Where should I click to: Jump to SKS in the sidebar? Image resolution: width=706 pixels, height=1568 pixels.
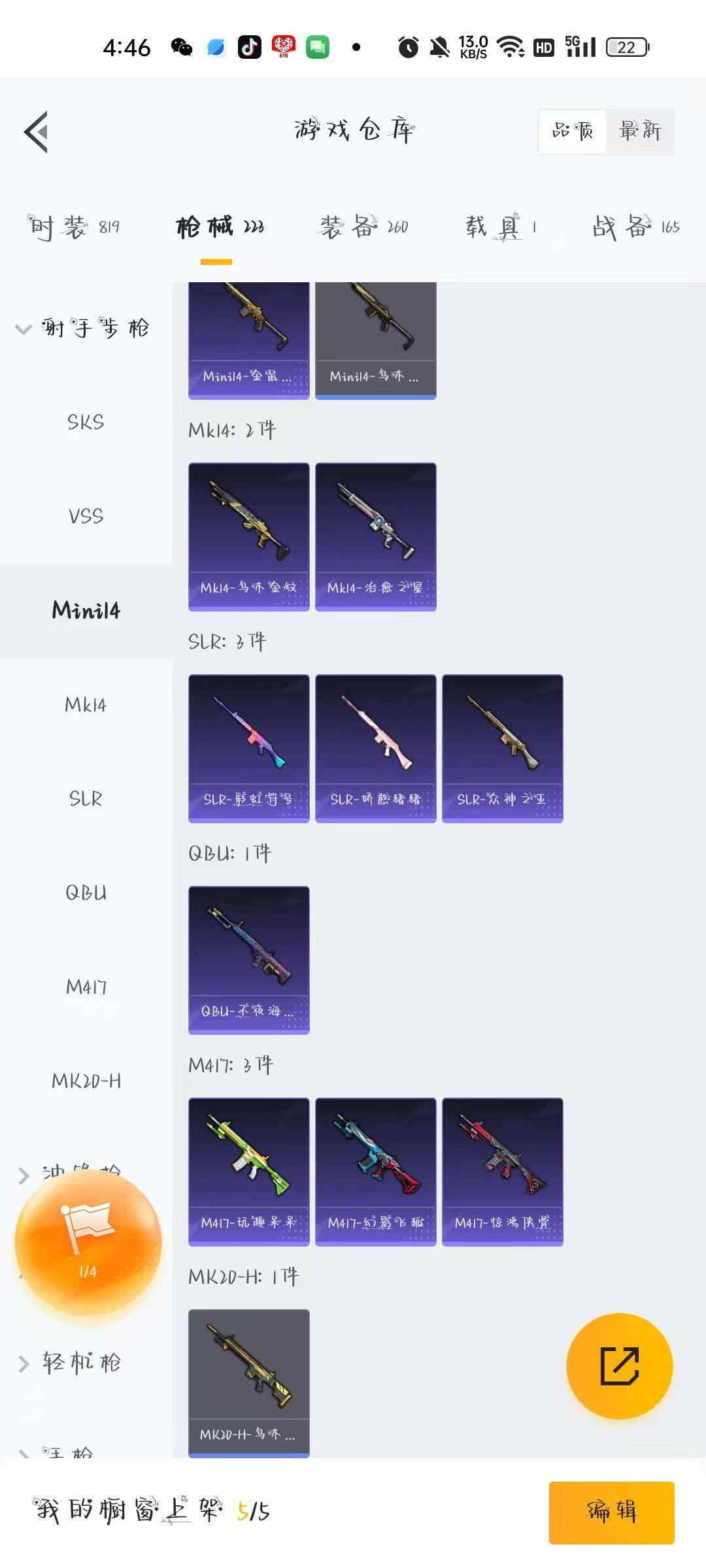[x=86, y=422]
